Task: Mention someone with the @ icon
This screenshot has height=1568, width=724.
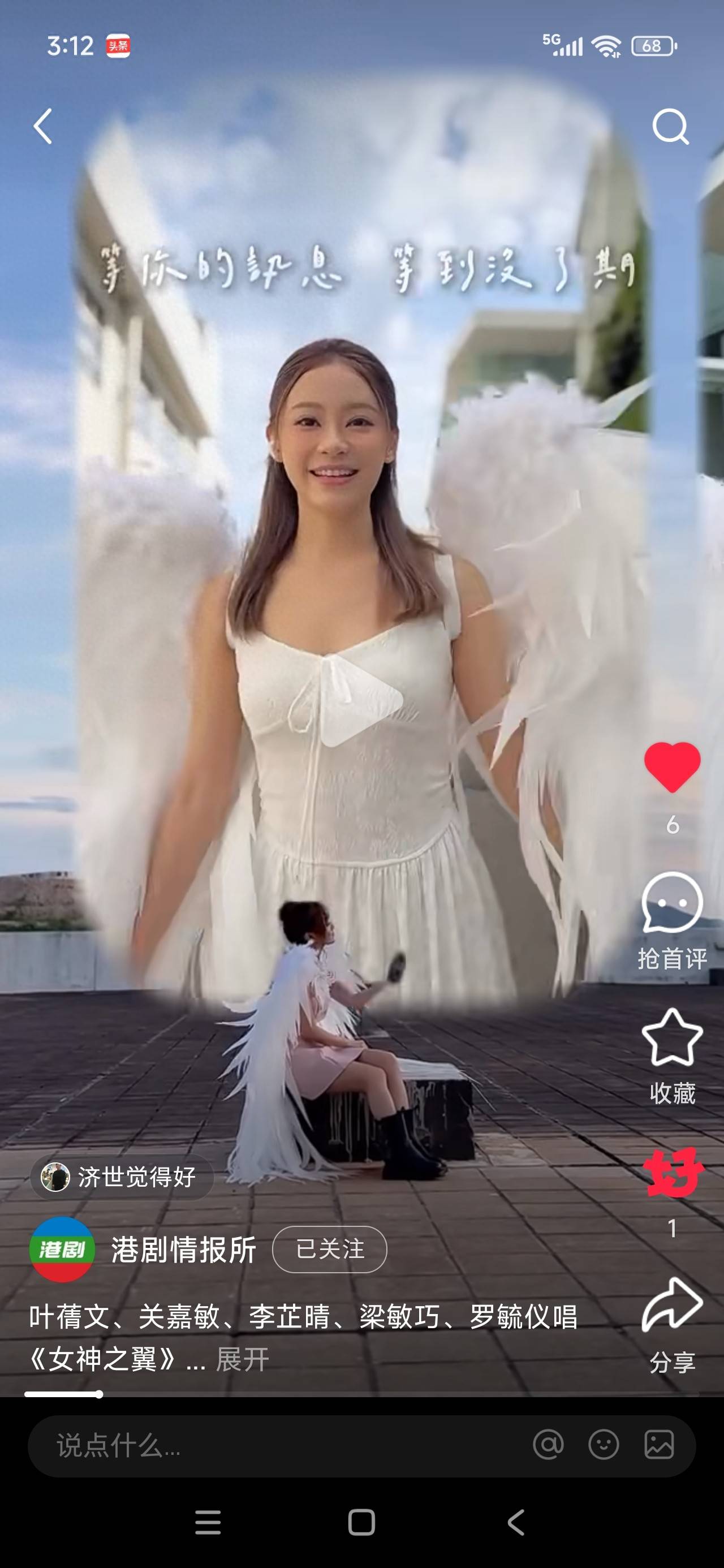Action: (x=548, y=1445)
